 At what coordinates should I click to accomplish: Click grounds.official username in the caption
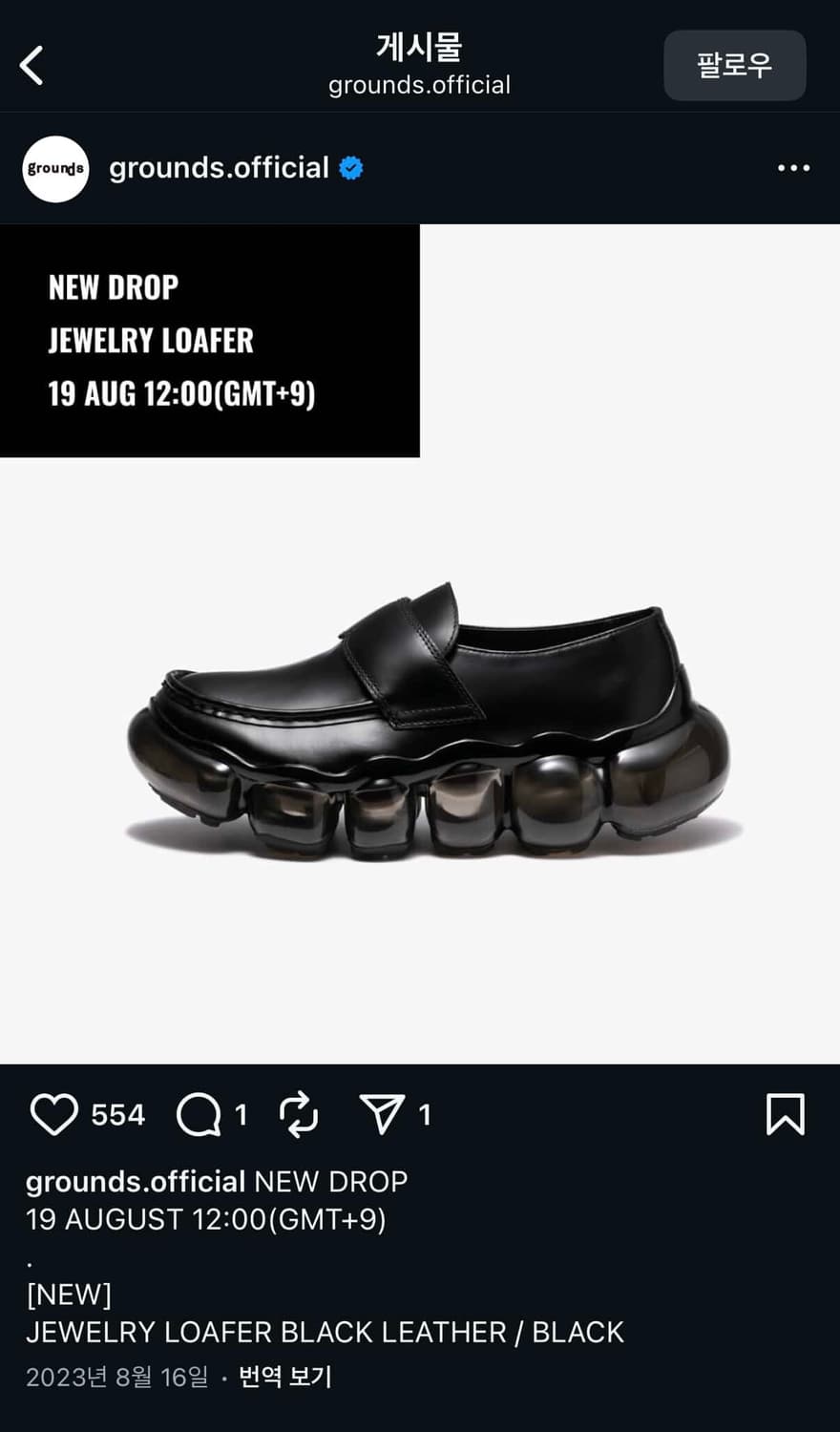(134, 1181)
